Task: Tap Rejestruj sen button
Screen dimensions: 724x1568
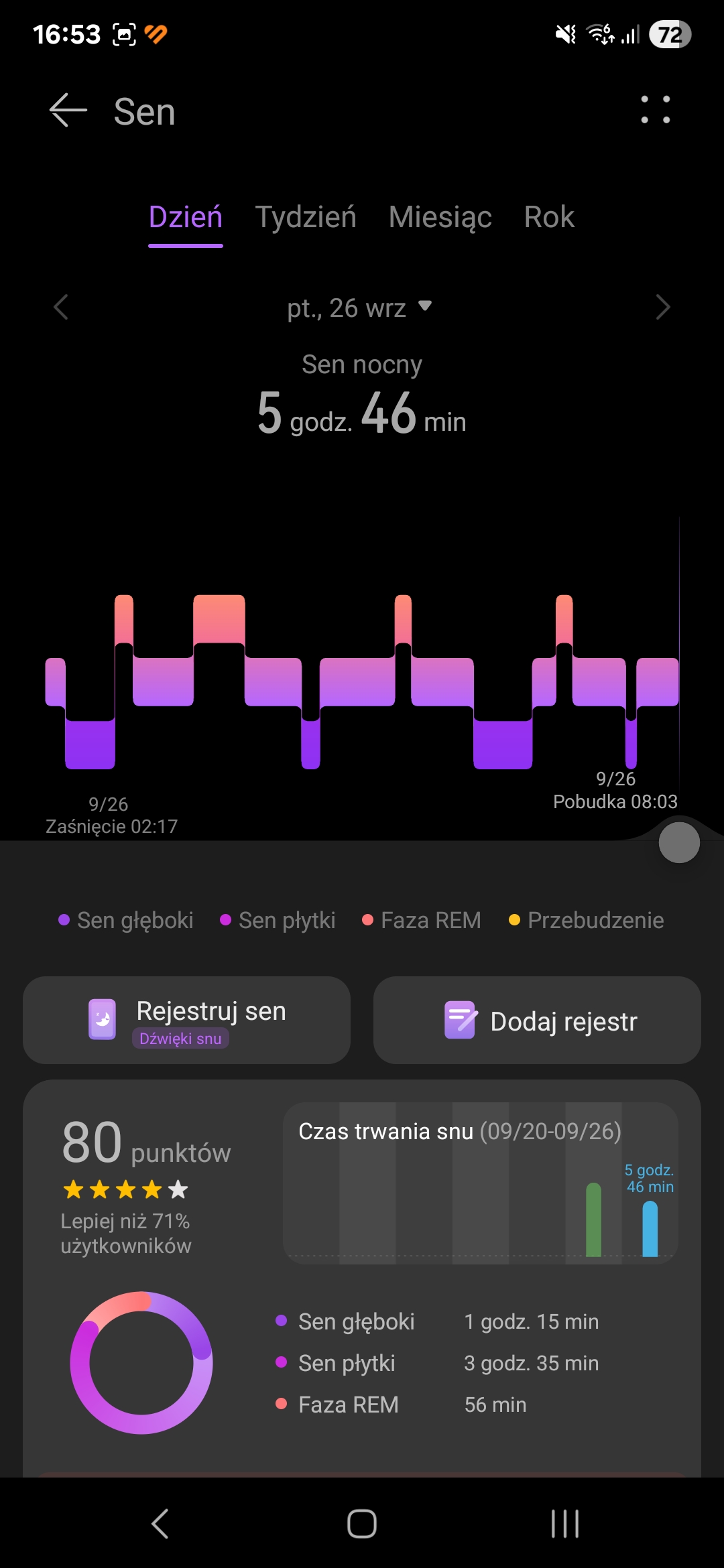Action: pyautogui.click(x=186, y=1020)
